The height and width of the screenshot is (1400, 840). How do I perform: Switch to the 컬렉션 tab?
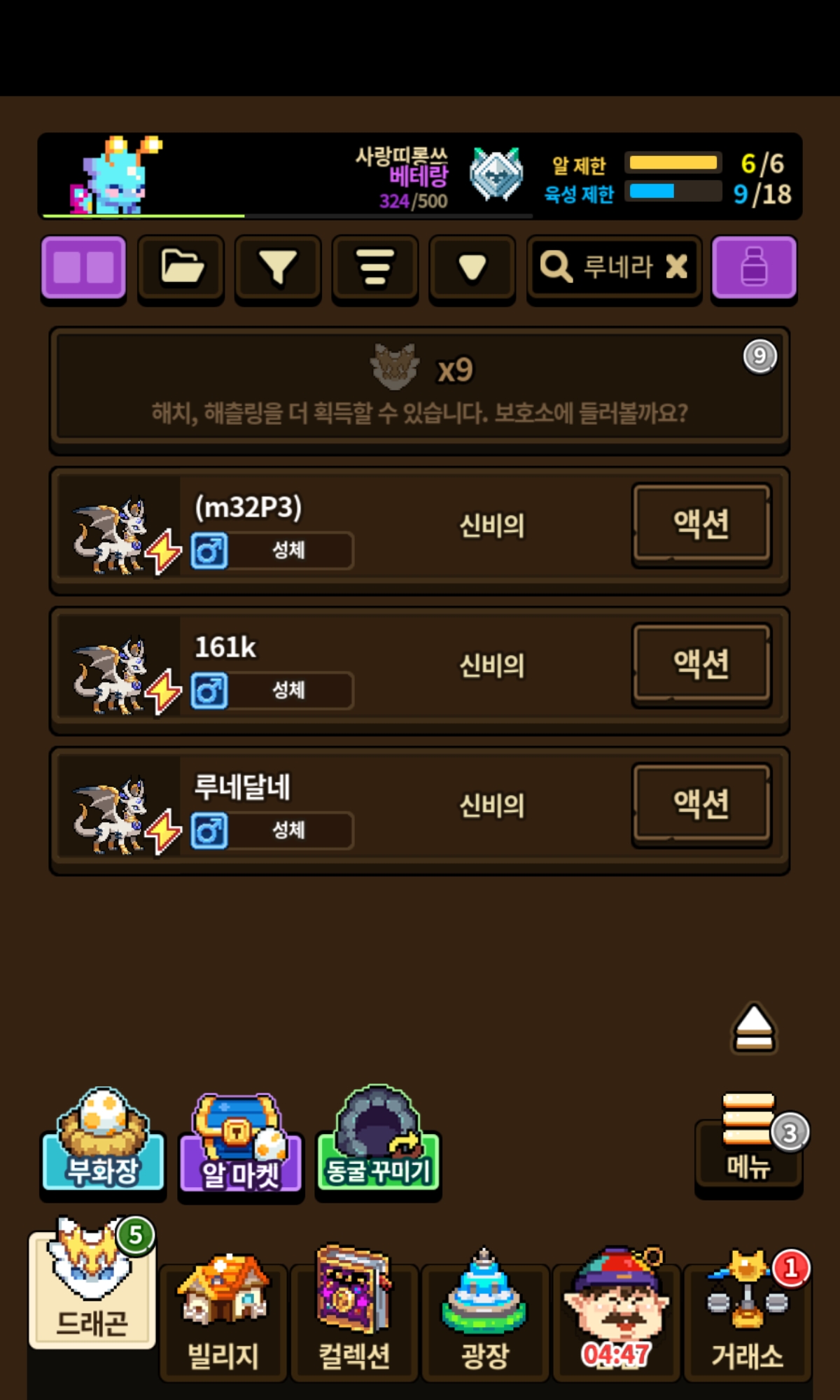pos(354,1319)
